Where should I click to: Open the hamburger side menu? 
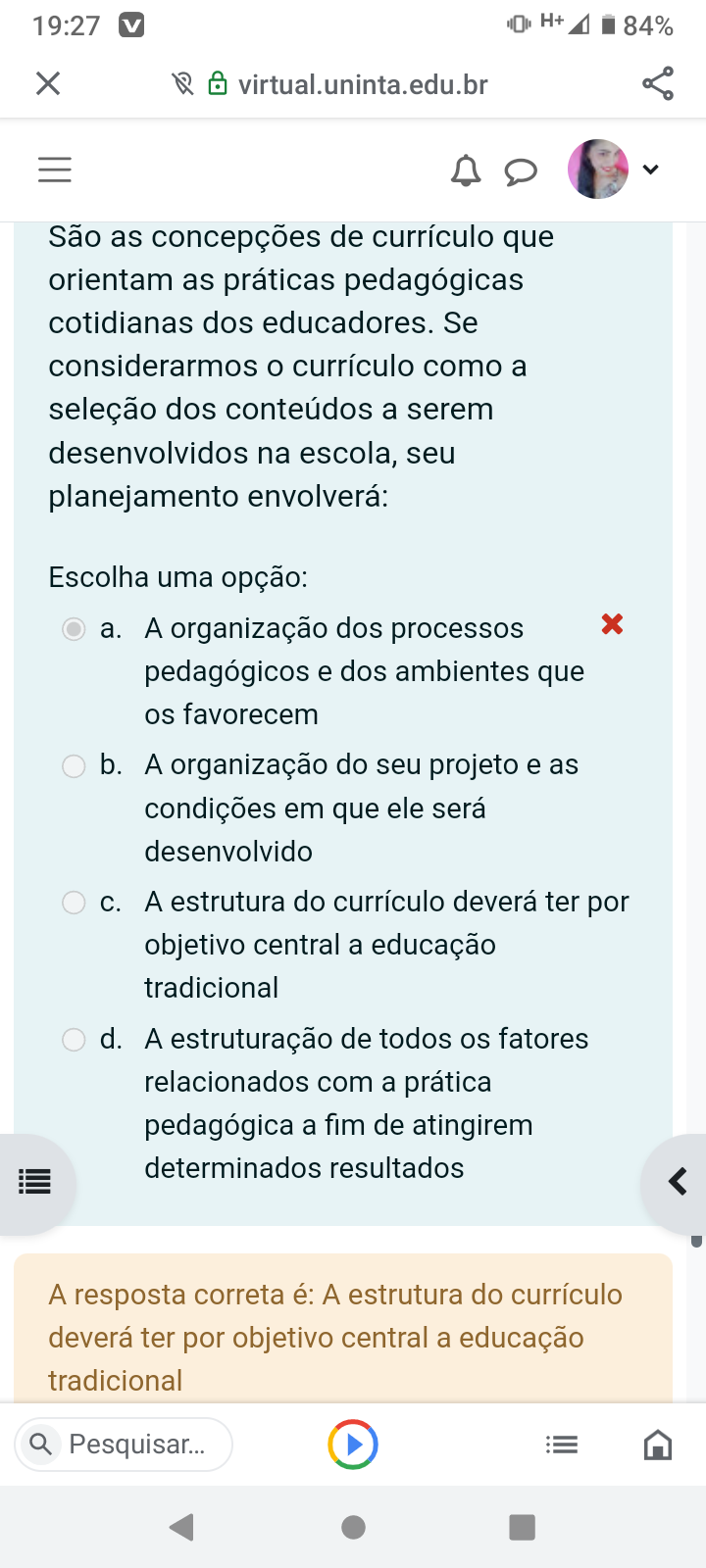click(55, 170)
